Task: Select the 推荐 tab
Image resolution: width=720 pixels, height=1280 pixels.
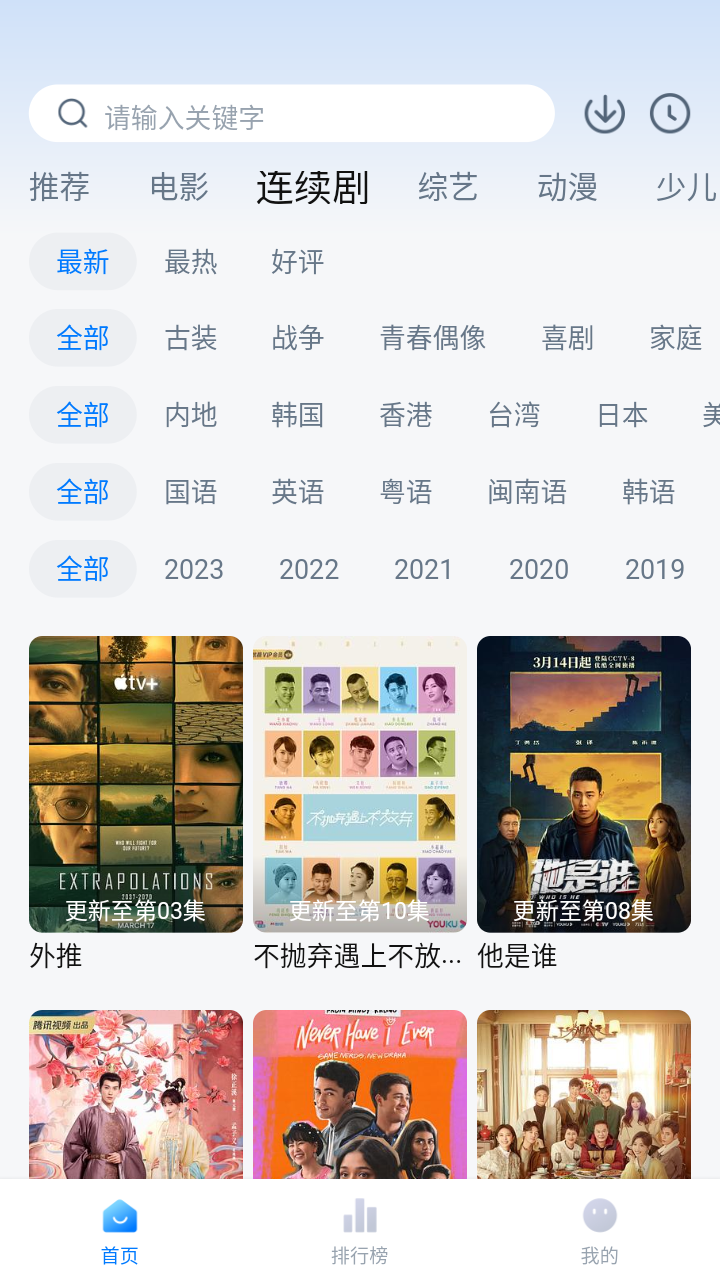Action: (60, 187)
